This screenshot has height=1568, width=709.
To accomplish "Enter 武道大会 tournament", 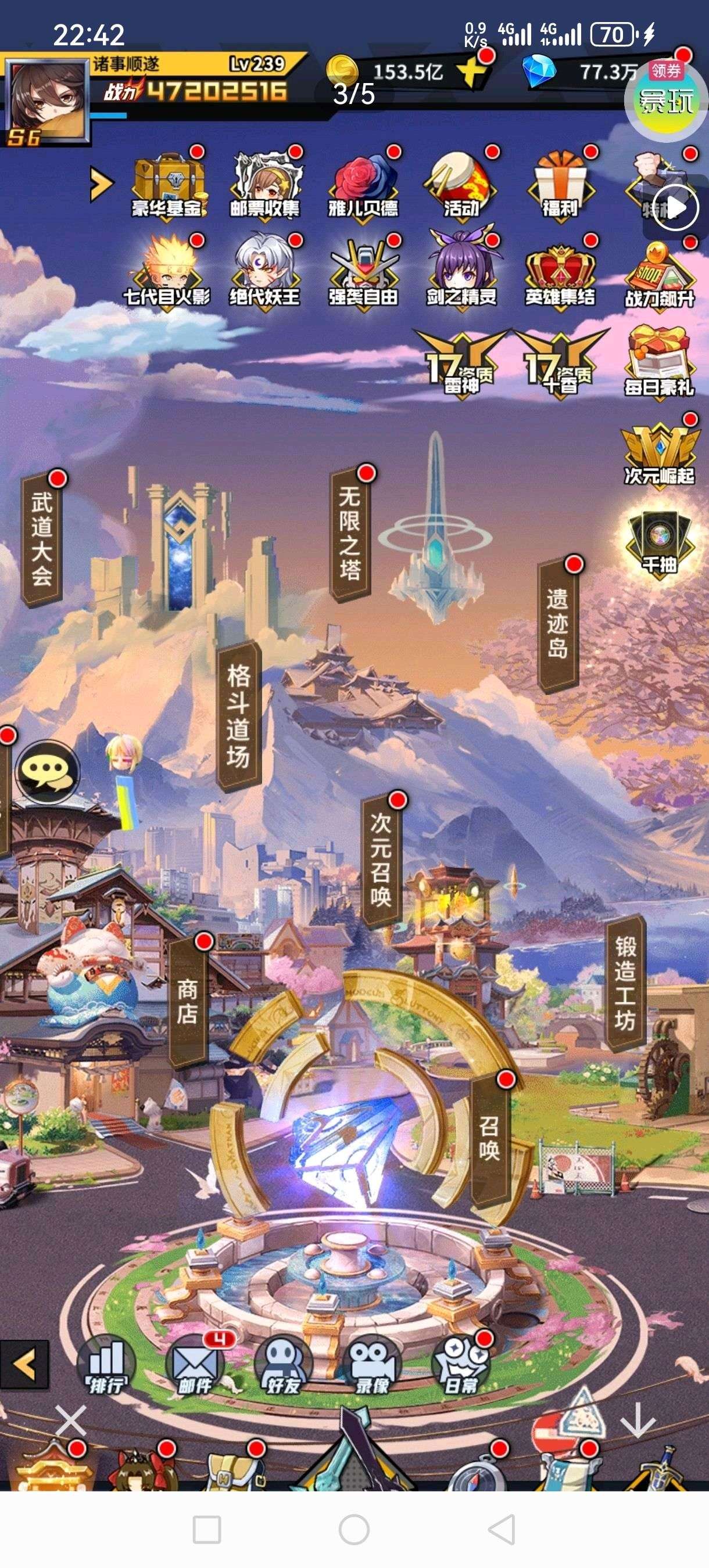I will pyautogui.click(x=42, y=539).
